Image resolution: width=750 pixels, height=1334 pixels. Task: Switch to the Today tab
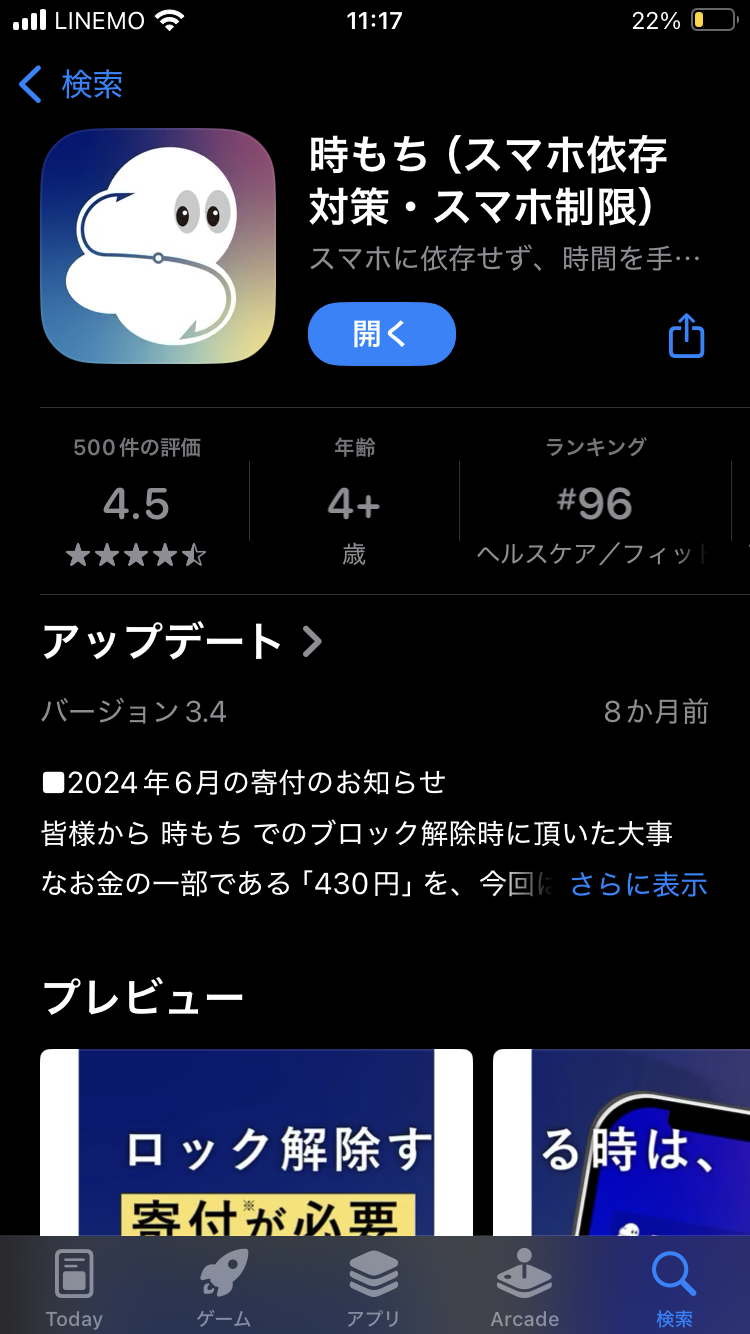point(74,1289)
